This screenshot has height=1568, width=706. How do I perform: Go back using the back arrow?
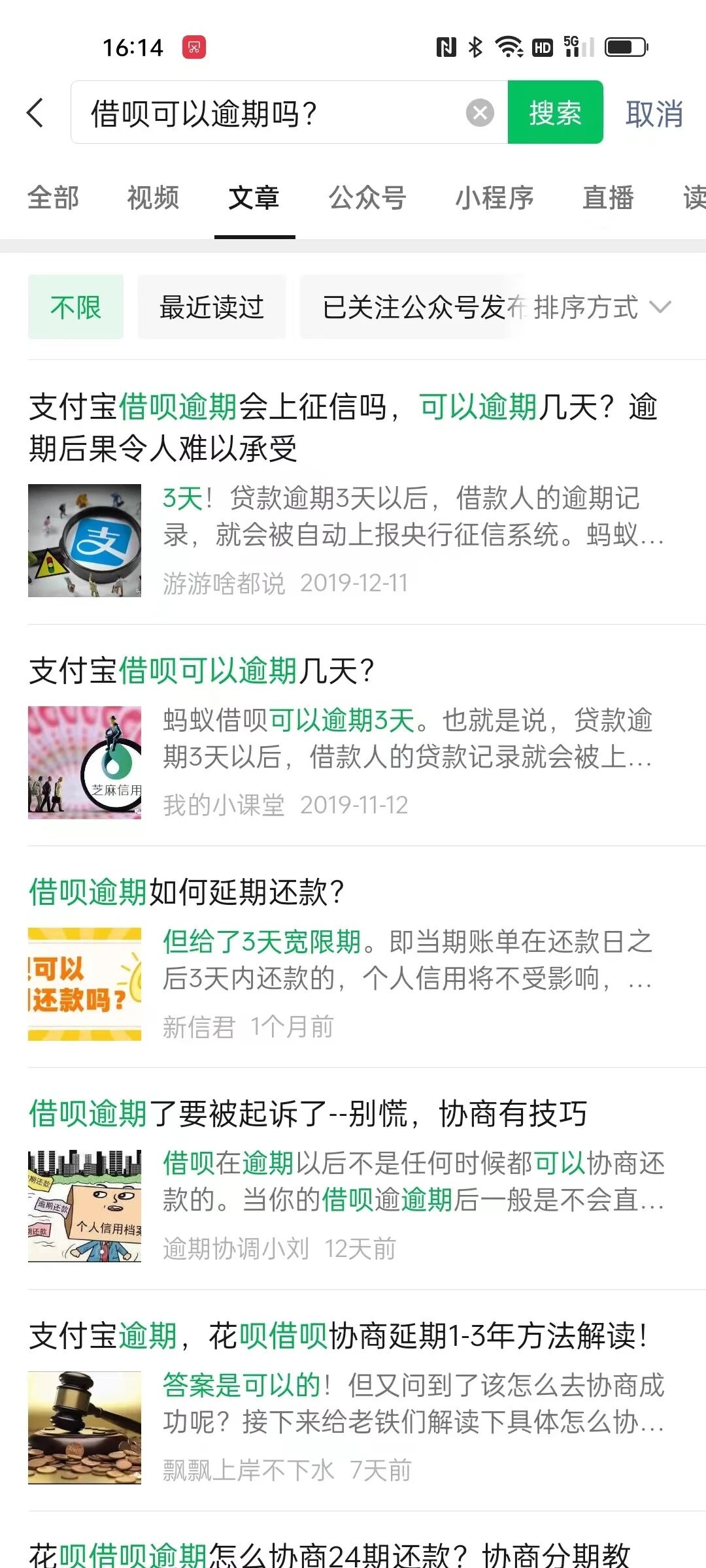36,113
